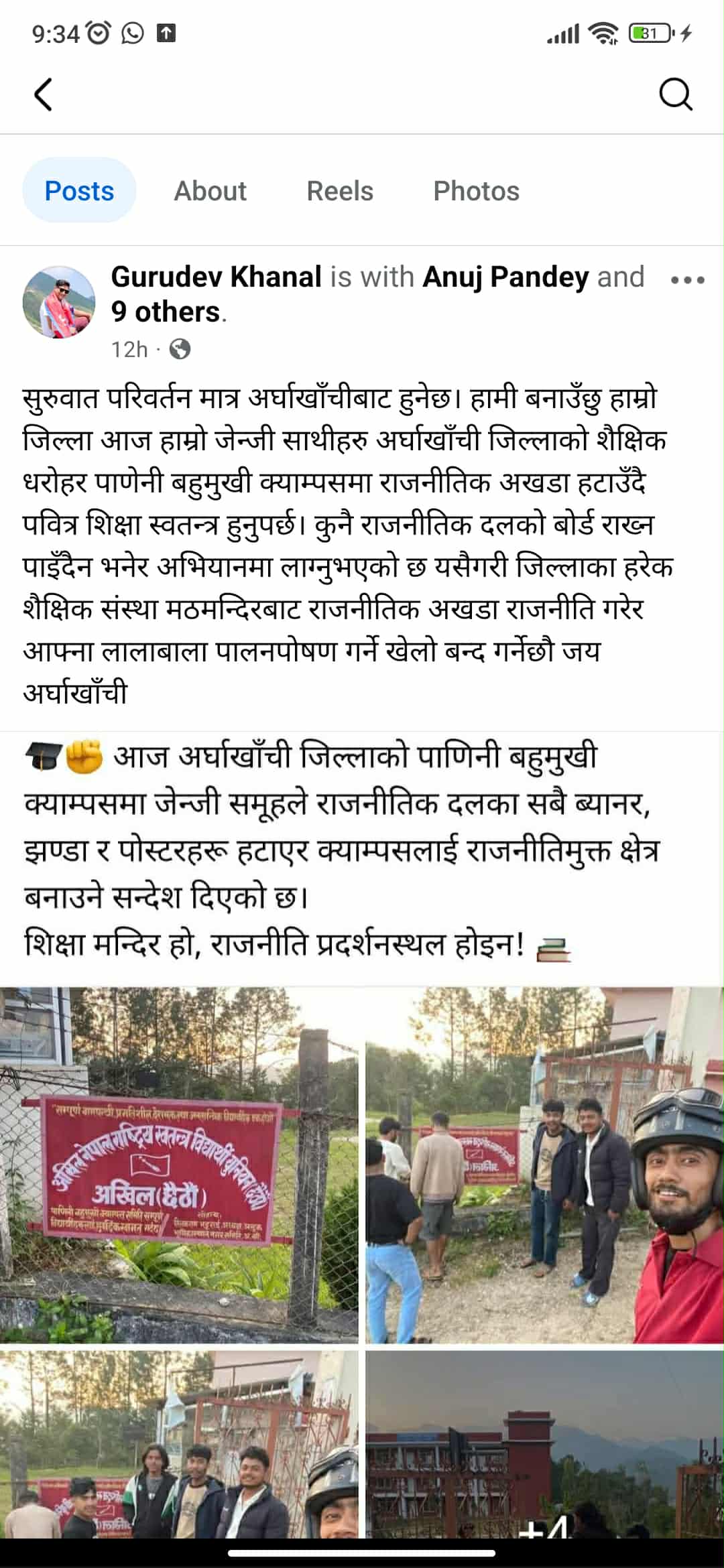Open the red banner photo
The width and height of the screenshot is (724, 1568).
click(x=179, y=1165)
